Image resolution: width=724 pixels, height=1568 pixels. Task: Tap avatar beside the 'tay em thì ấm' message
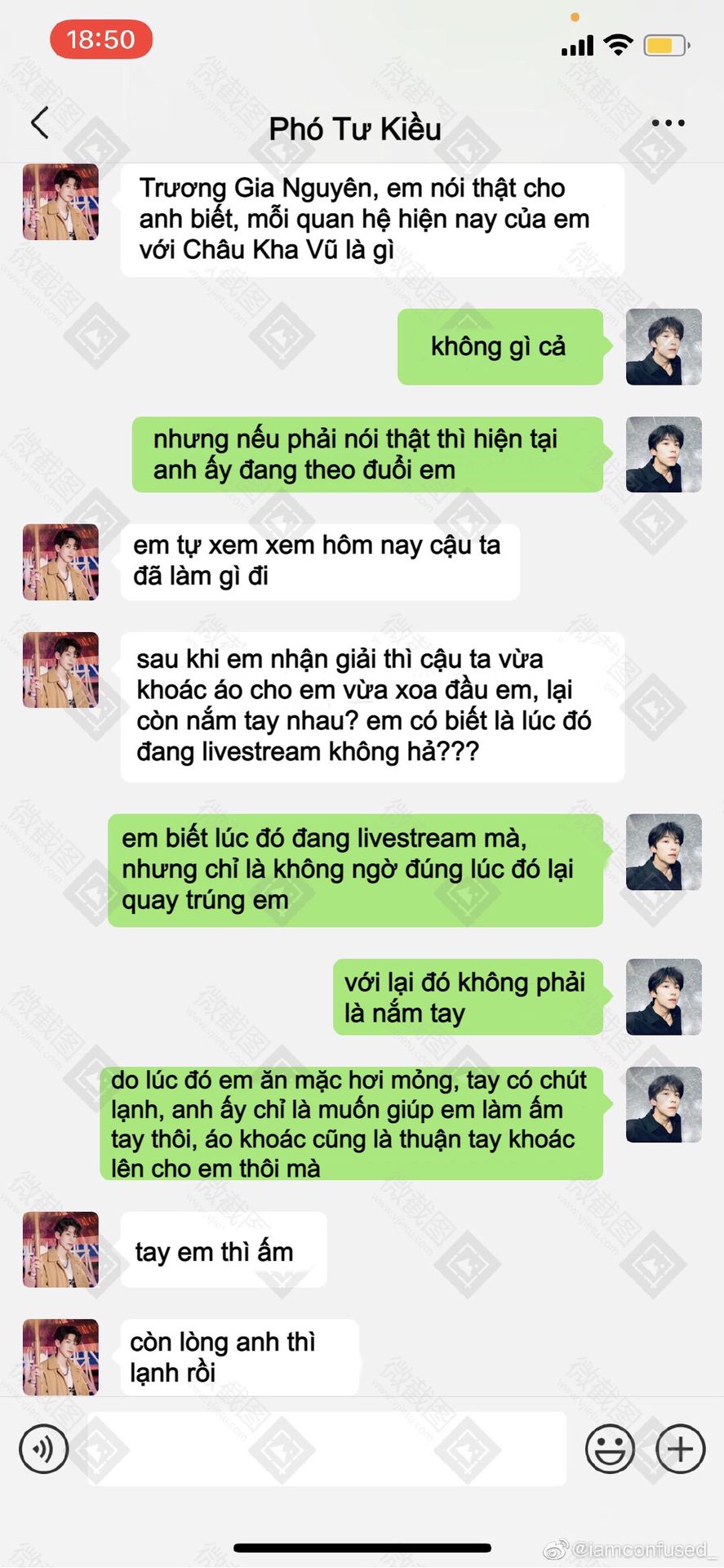pos(60,1249)
